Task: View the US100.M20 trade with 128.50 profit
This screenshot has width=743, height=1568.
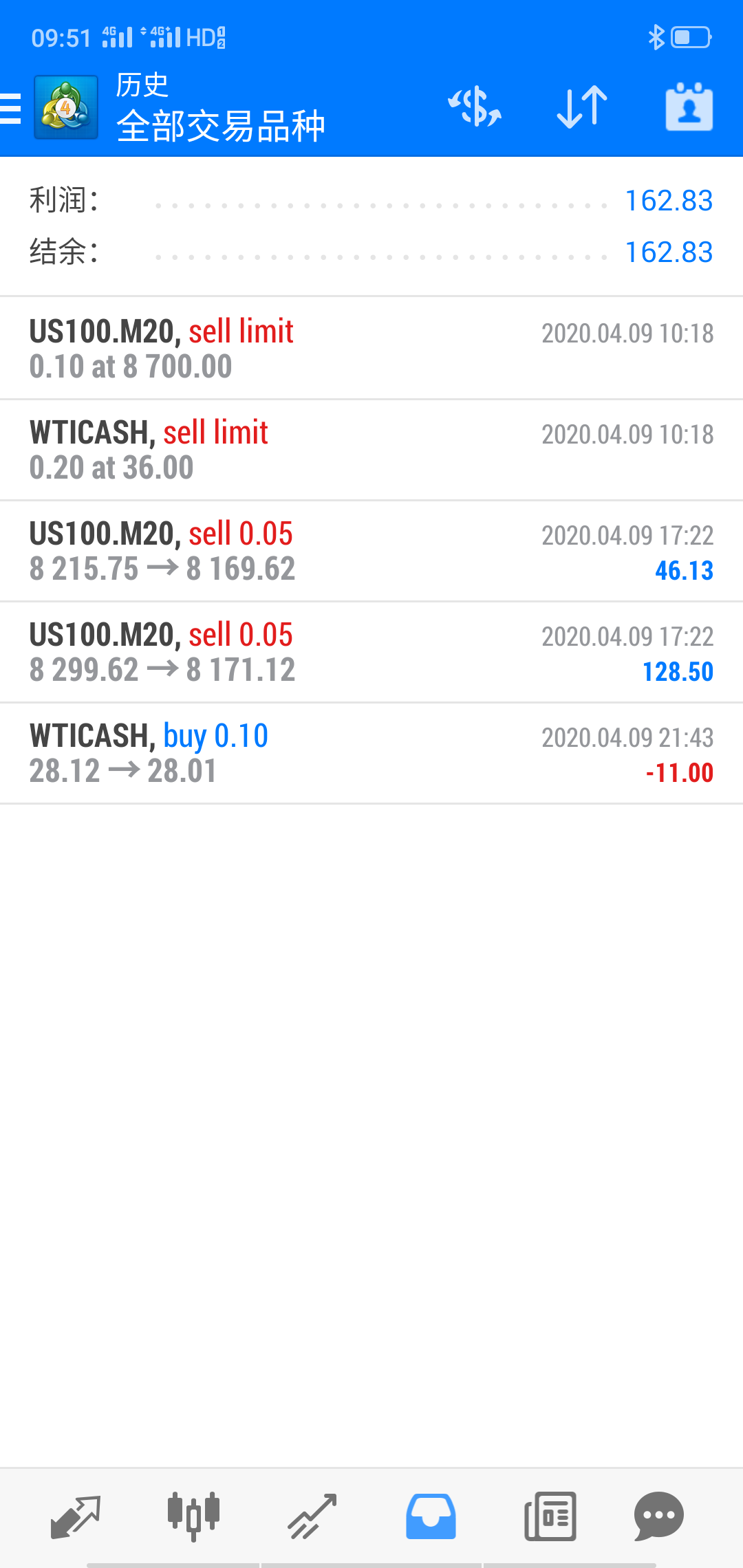Action: tap(371, 652)
